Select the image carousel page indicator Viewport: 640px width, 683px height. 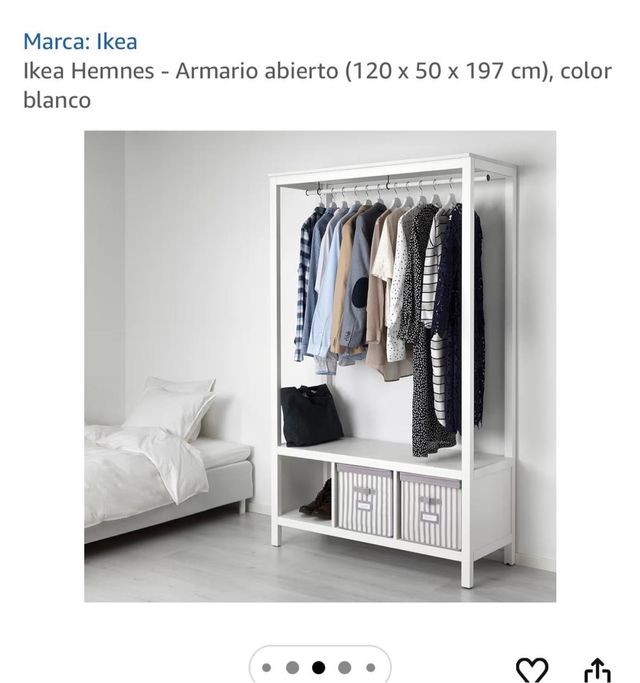click(x=318, y=667)
